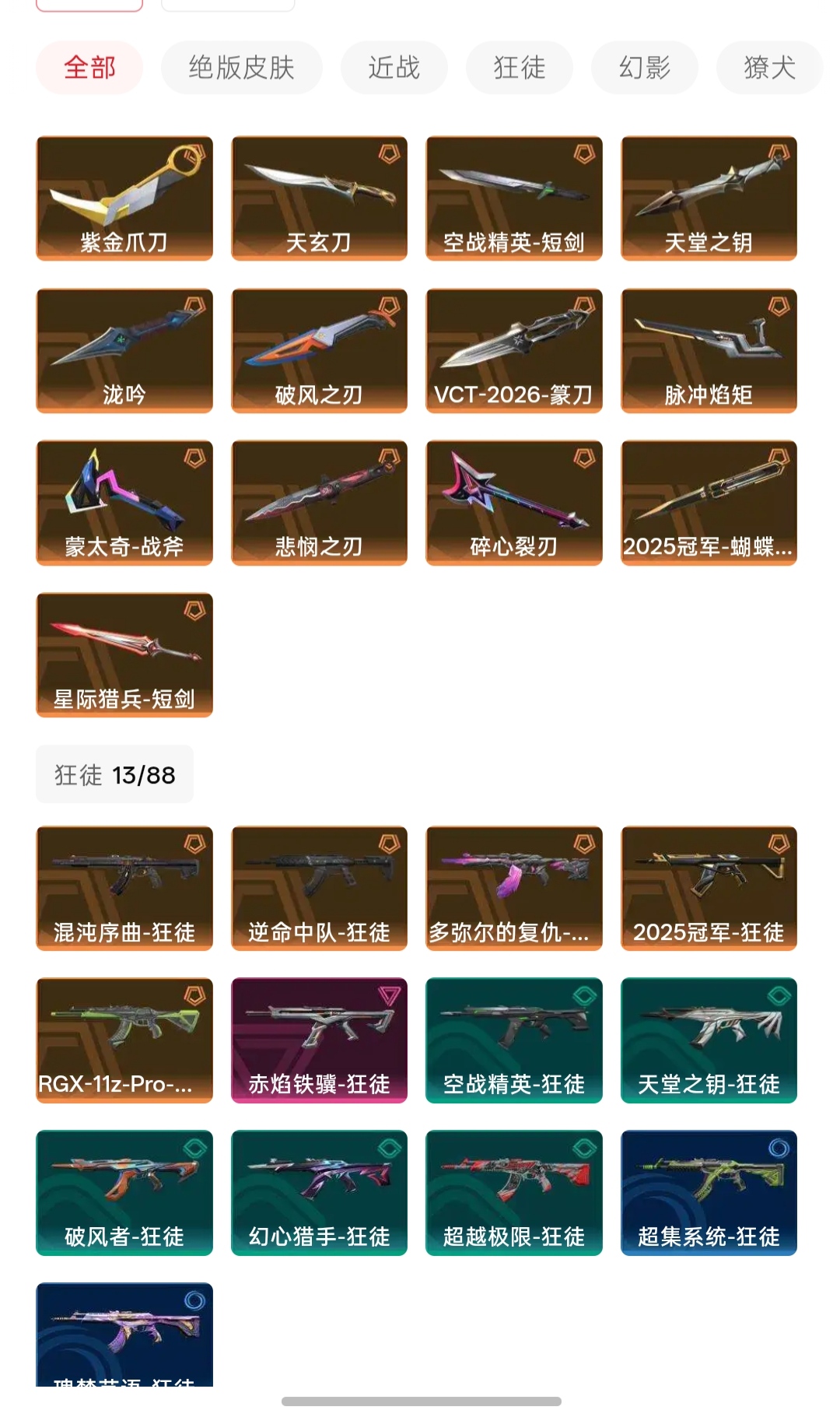Switch to the 幻影 category
The width and height of the screenshot is (840, 1424).
click(x=645, y=68)
